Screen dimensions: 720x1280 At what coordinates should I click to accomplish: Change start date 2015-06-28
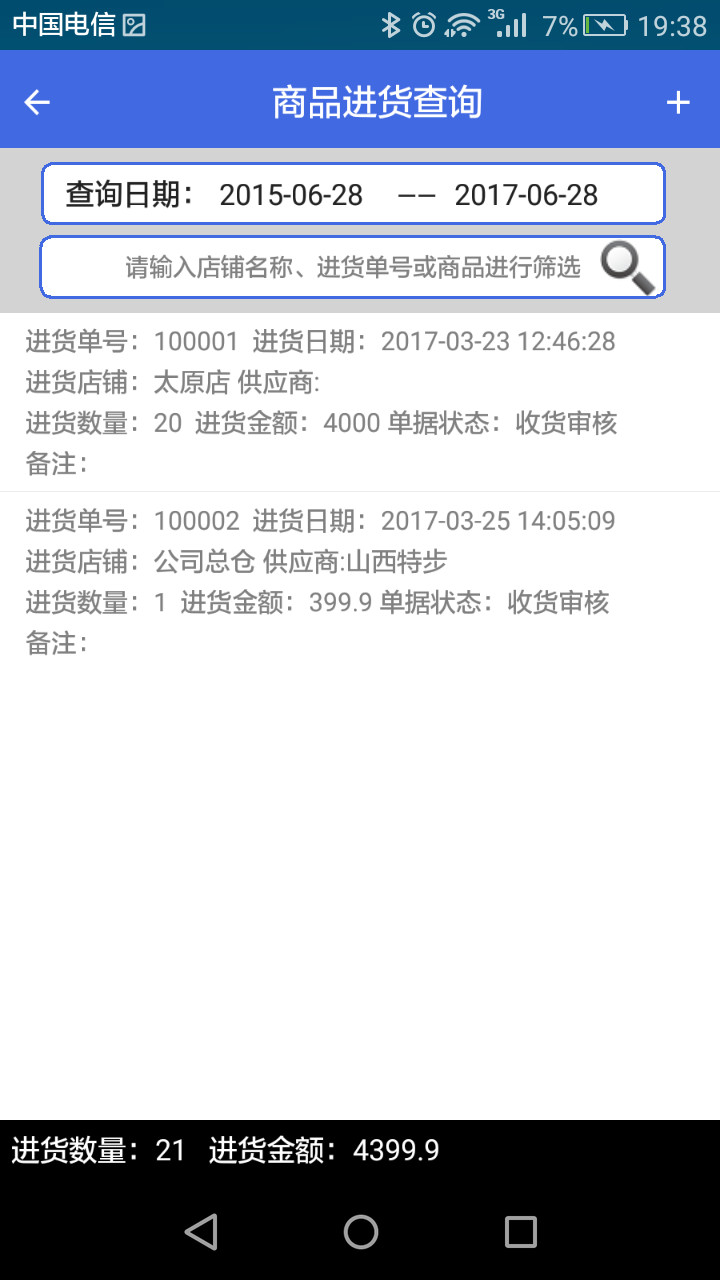click(291, 195)
